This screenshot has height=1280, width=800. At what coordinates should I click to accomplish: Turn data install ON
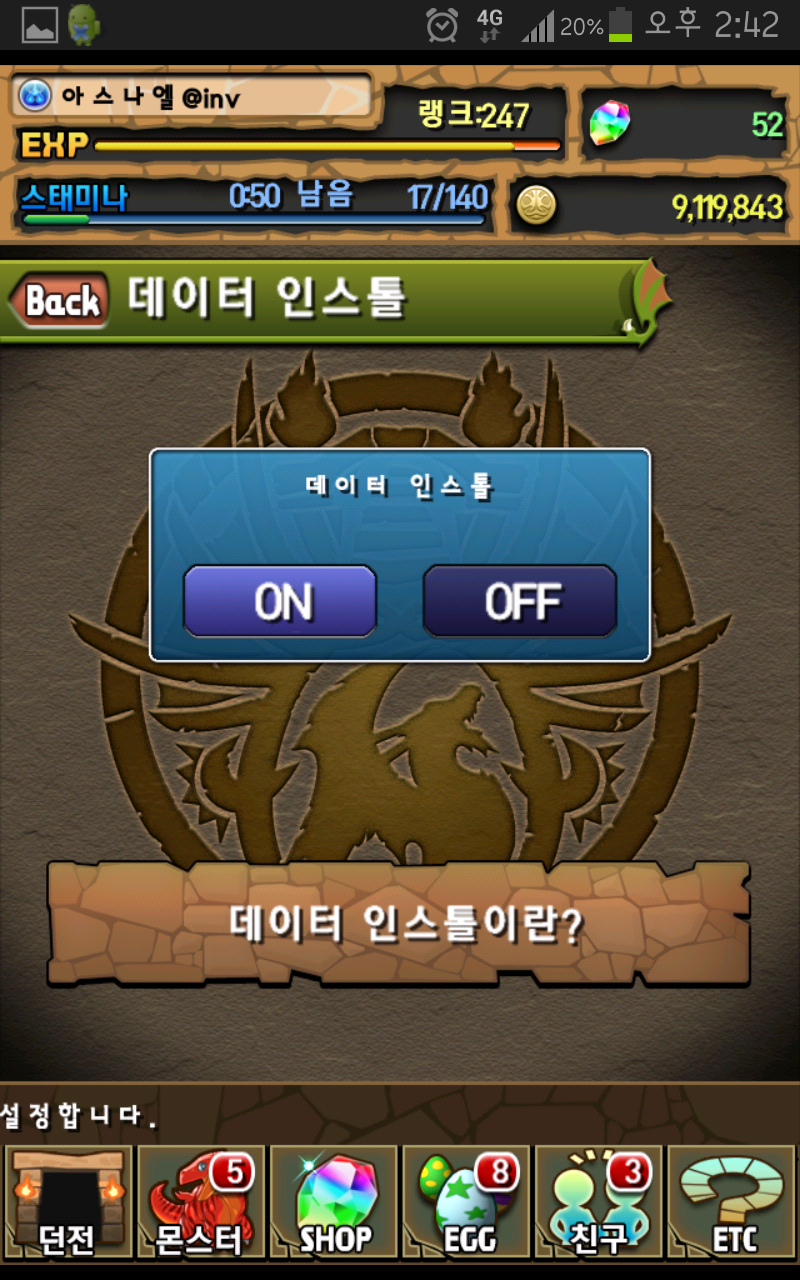pyautogui.click(x=280, y=601)
